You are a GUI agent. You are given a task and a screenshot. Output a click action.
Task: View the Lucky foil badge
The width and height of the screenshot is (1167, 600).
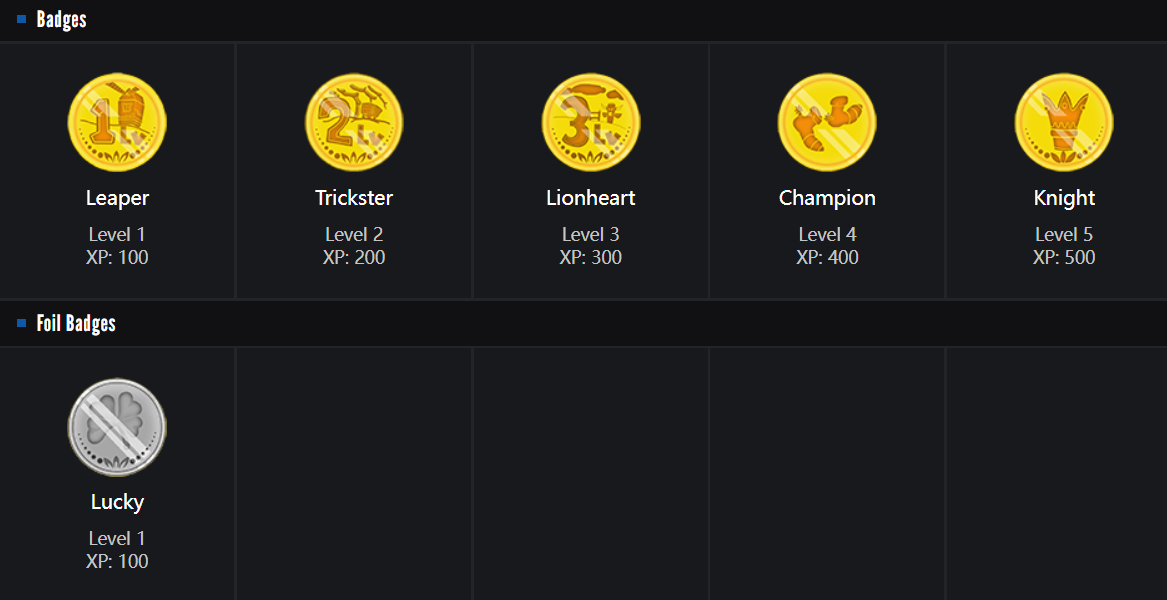coord(117,428)
